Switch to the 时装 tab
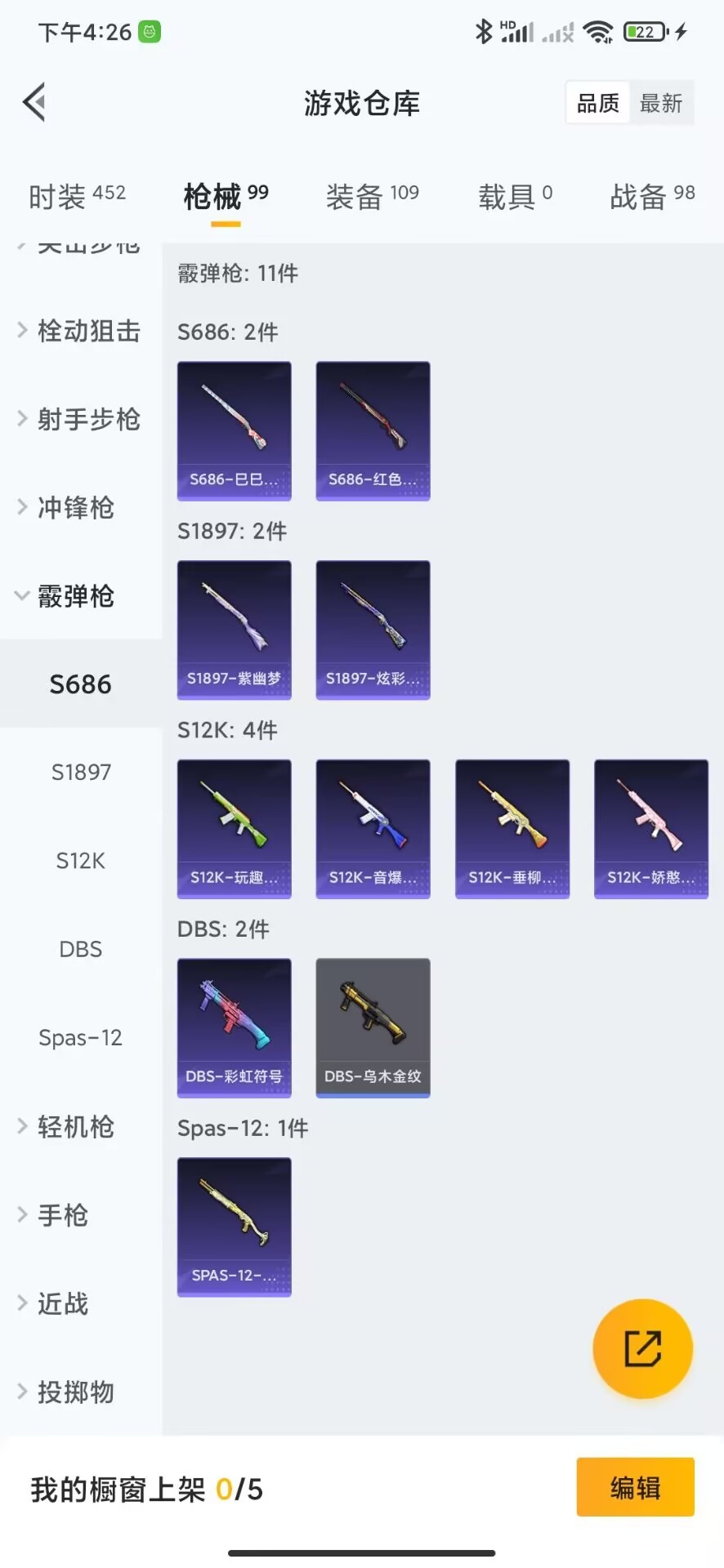Image resolution: width=724 pixels, height=1568 pixels. point(77,196)
